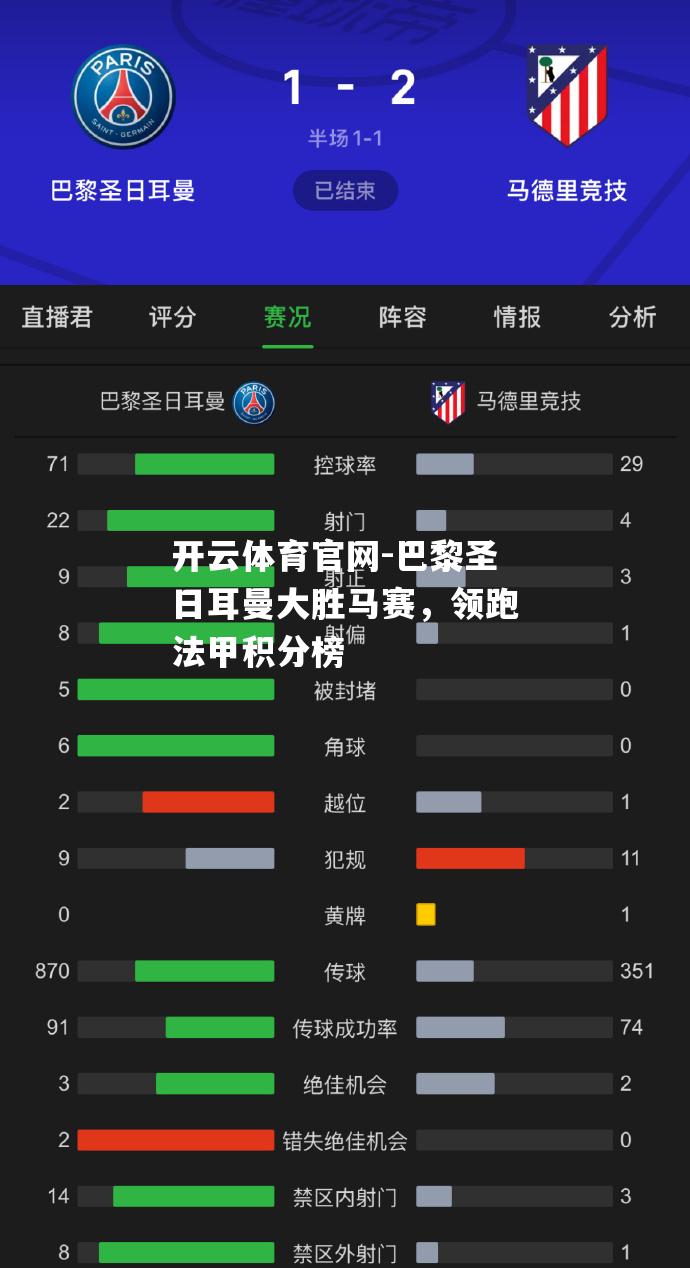Viewport: 690px width, 1268px height.
Task: Select the 赛况 tab
Action: (x=287, y=317)
